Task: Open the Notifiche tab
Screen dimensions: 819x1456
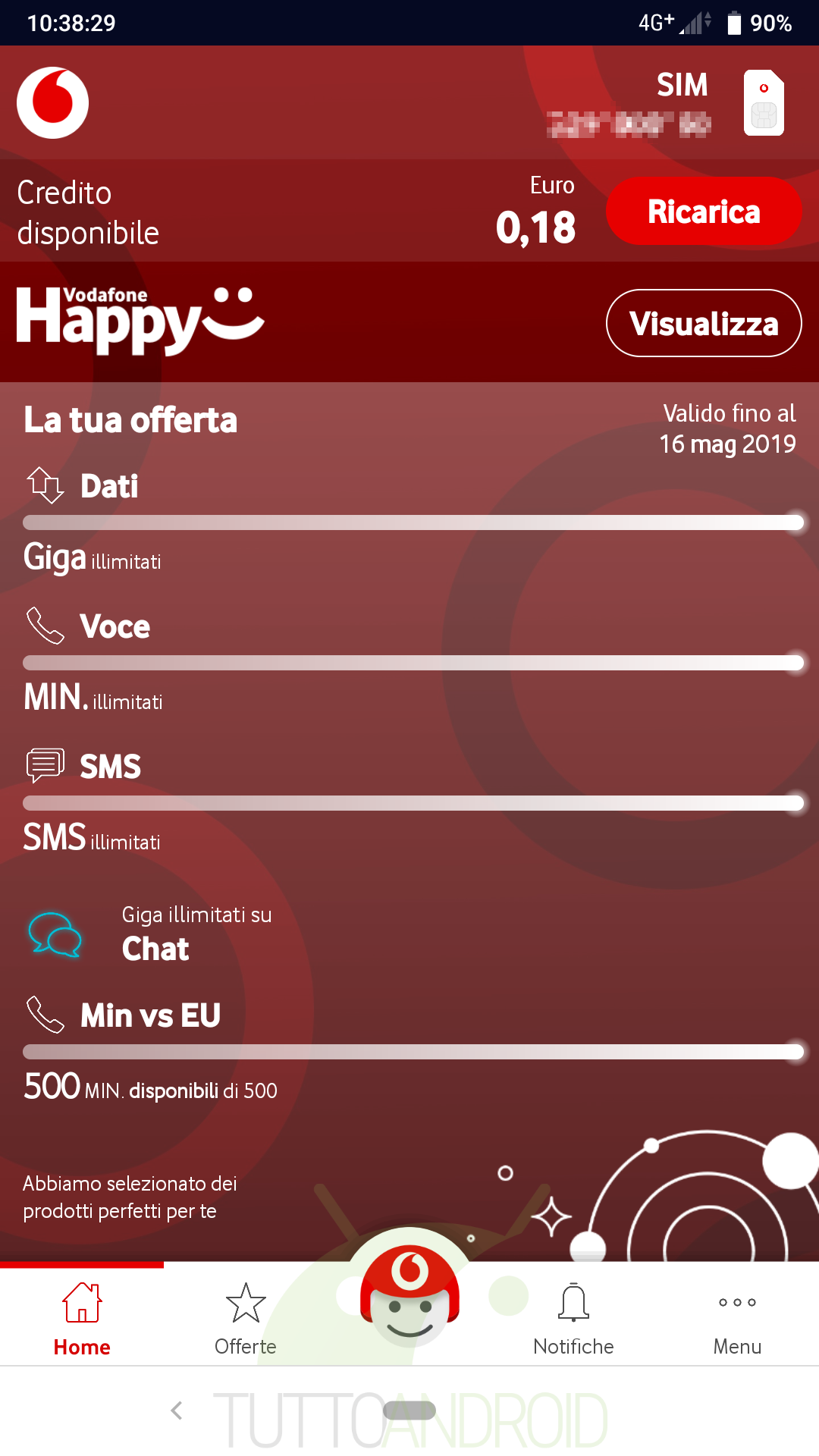Action: (x=573, y=1318)
